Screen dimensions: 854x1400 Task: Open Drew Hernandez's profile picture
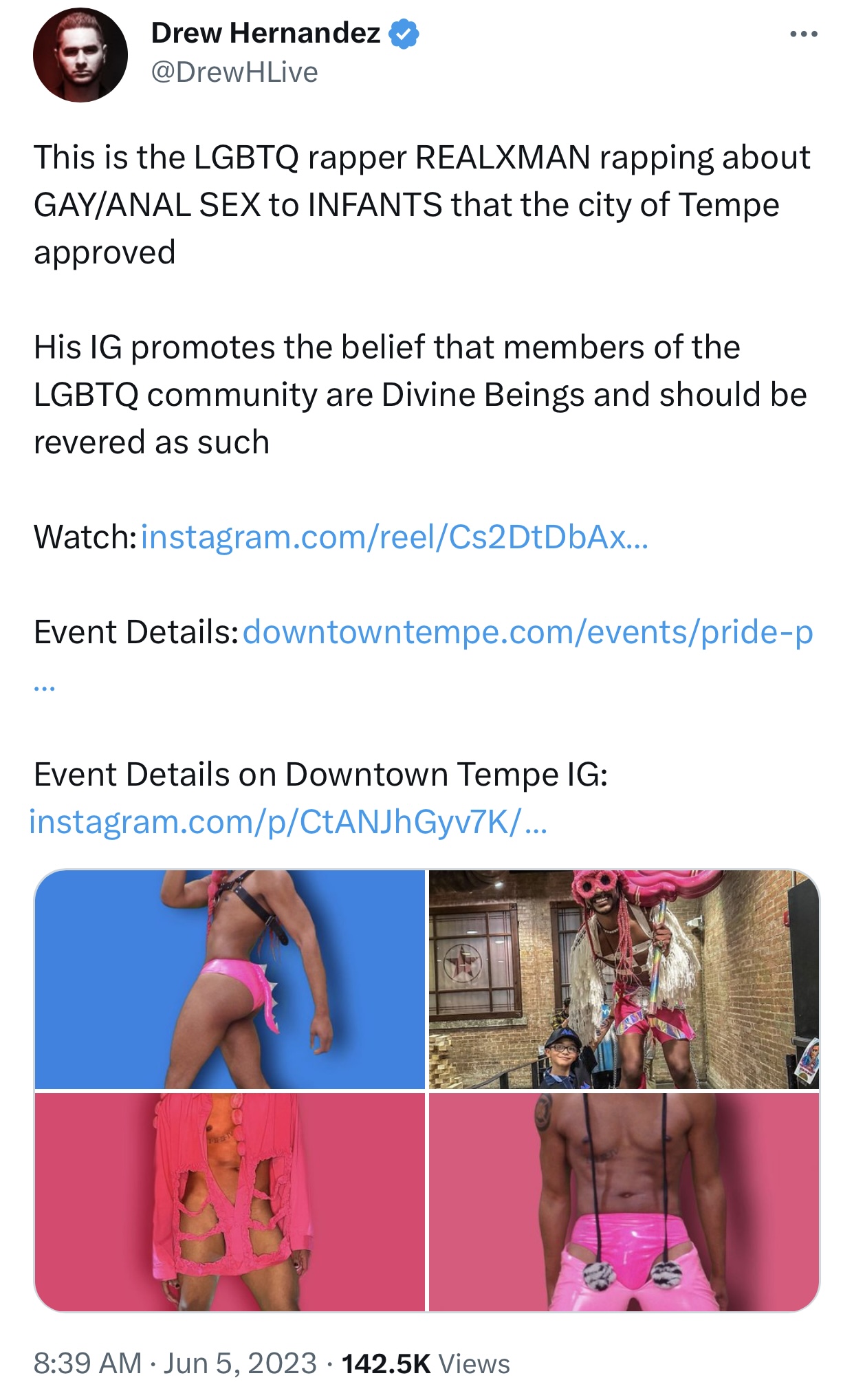click(x=80, y=55)
